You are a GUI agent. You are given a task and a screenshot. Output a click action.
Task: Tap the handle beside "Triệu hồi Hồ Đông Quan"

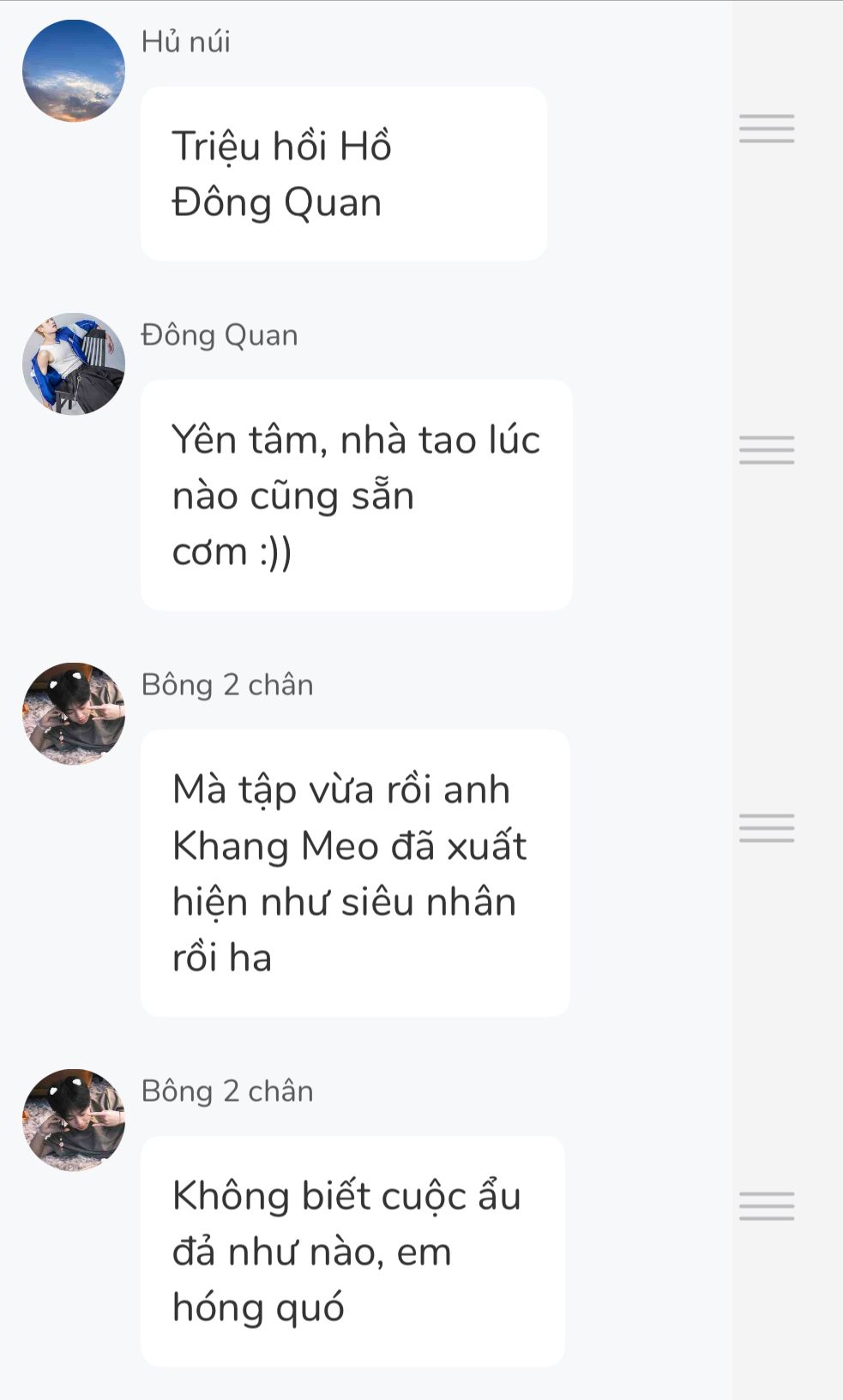coord(767,128)
